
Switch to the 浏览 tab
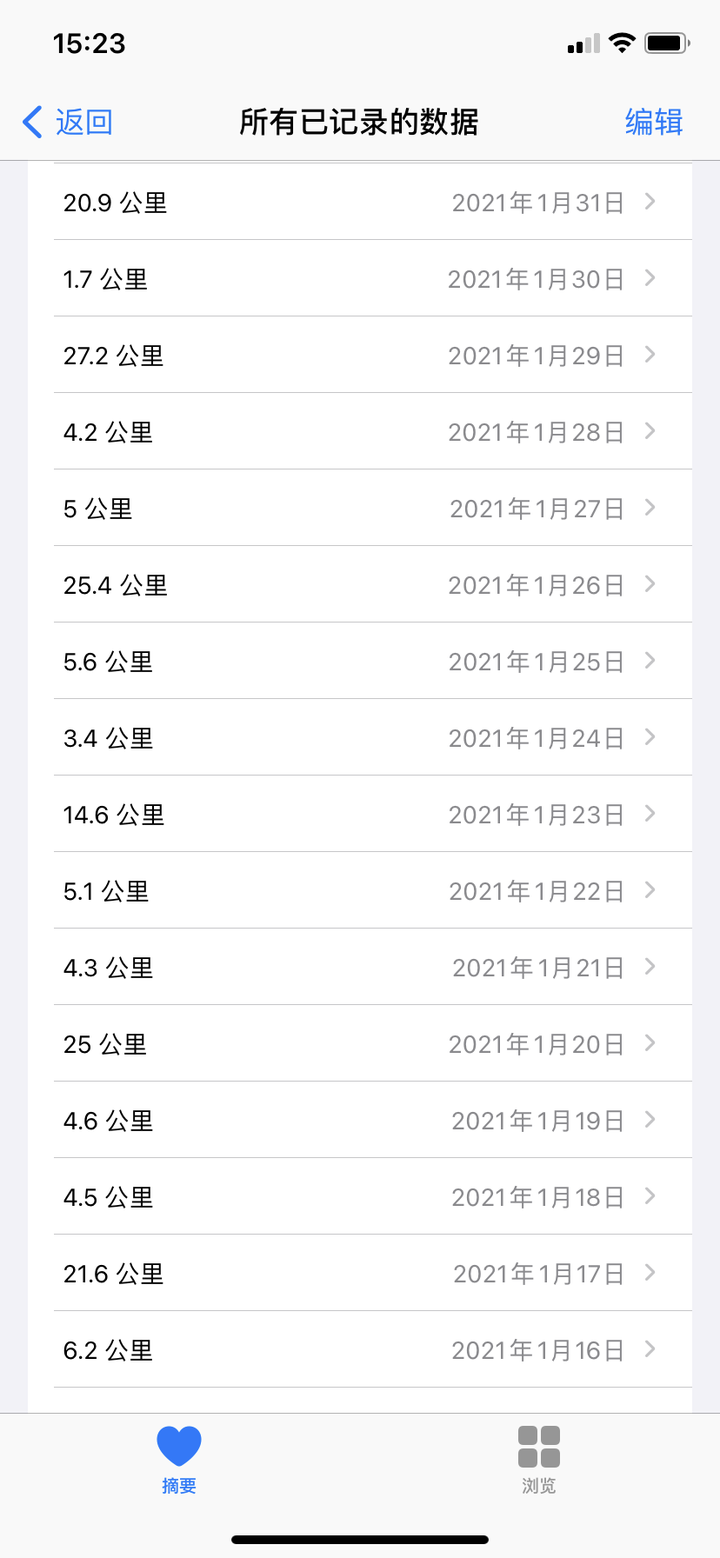539,1460
